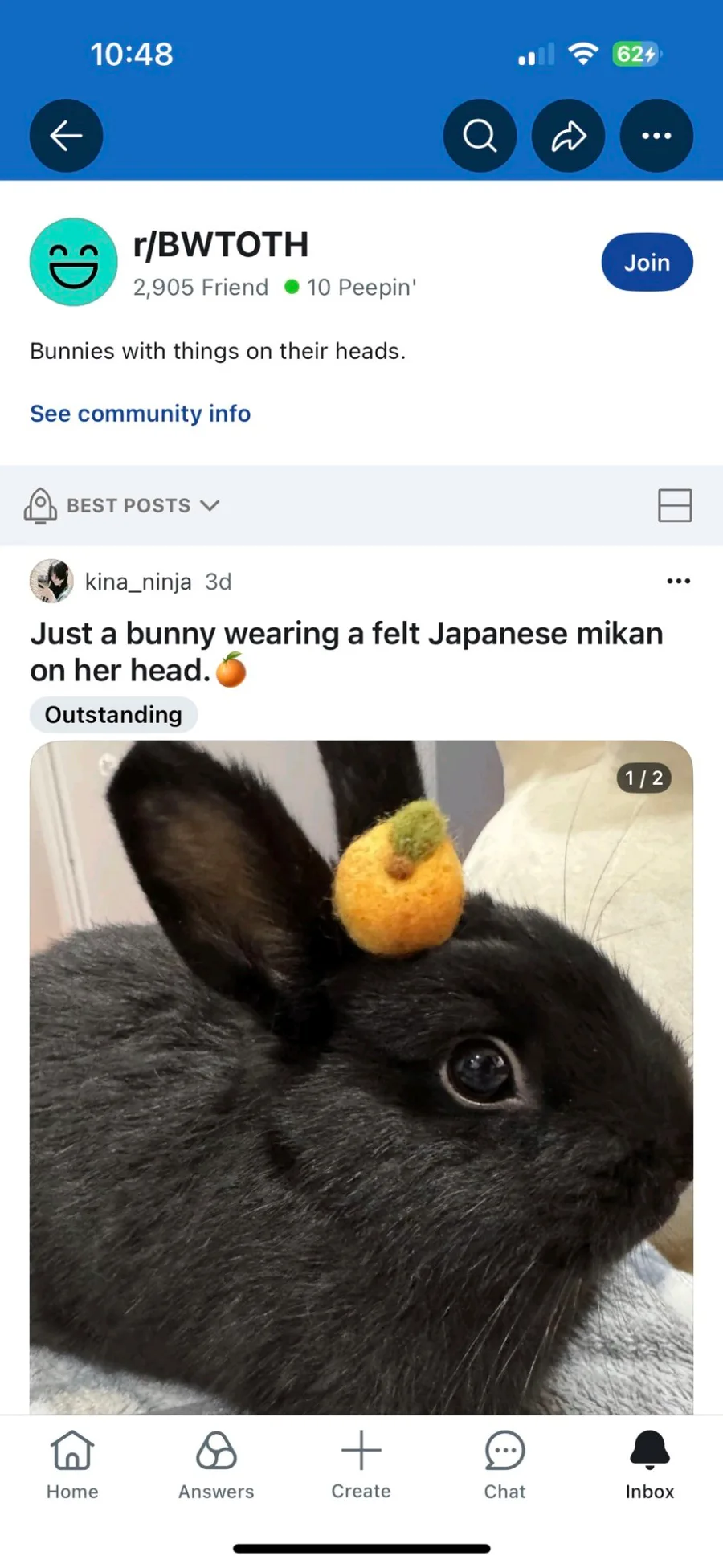Switch to the Answers tab
This screenshot has height=1568, width=723.
[216, 1465]
